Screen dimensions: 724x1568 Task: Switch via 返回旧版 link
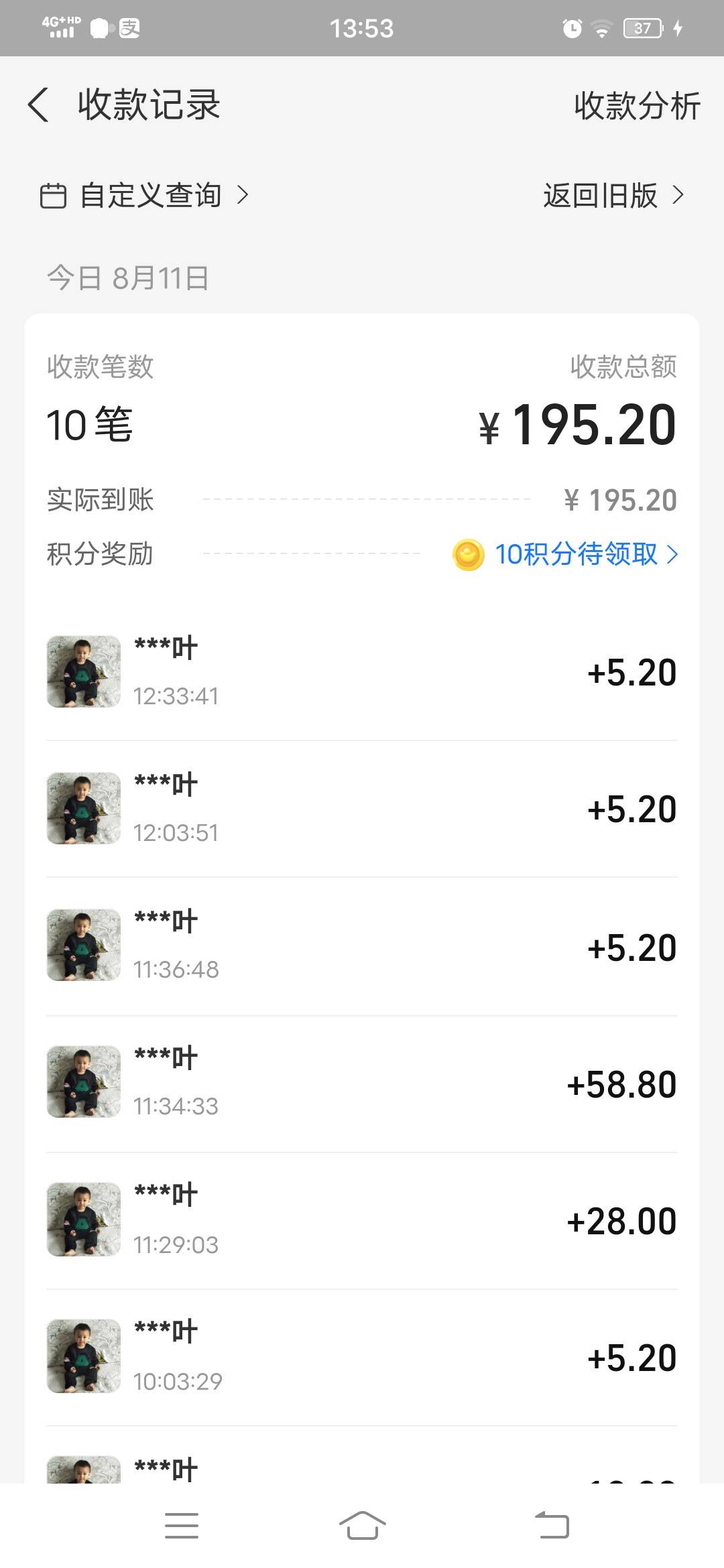(x=613, y=196)
